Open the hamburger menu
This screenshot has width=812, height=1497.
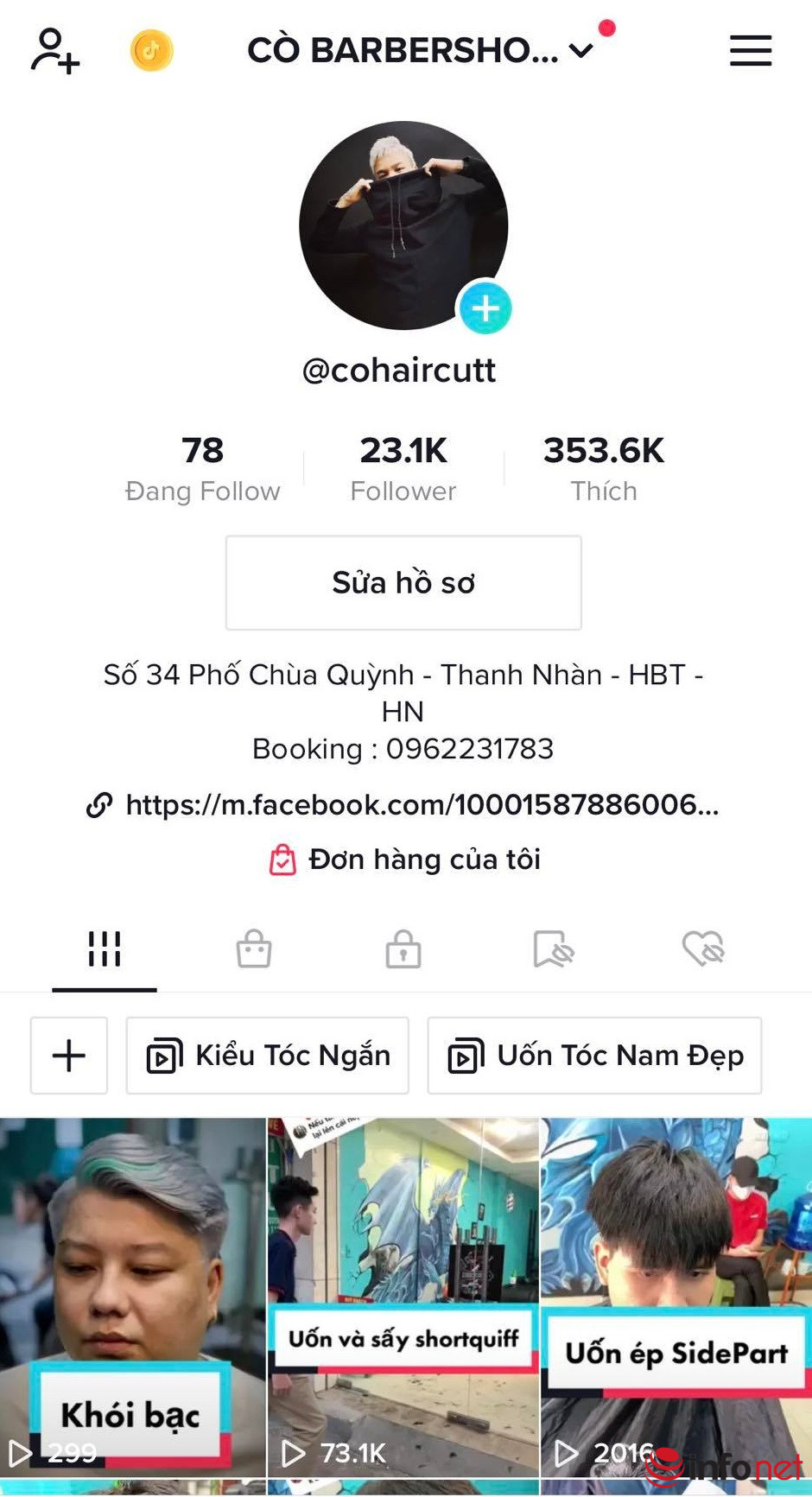(x=750, y=51)
